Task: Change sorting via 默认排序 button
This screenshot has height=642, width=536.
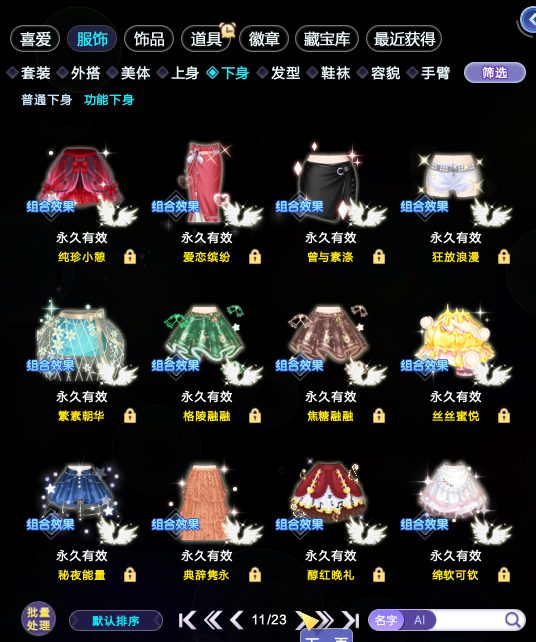Action: (116, 621)
